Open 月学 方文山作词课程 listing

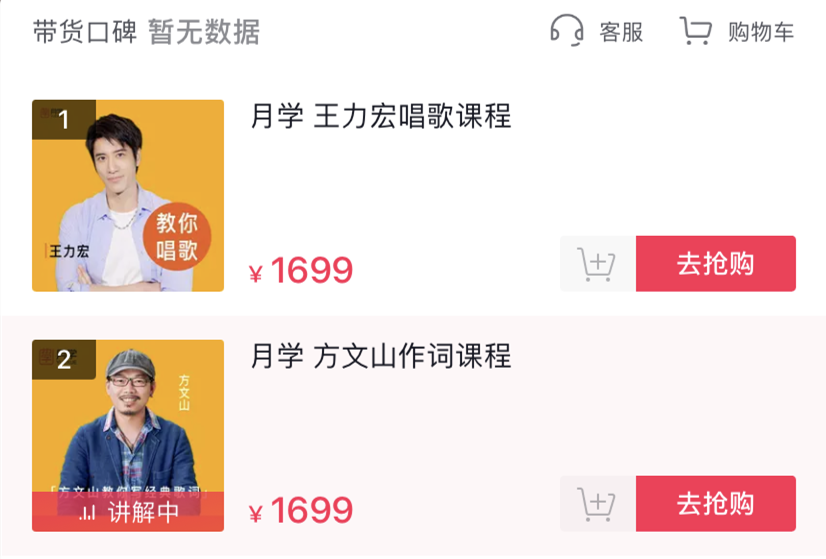(x=380, y=356)
